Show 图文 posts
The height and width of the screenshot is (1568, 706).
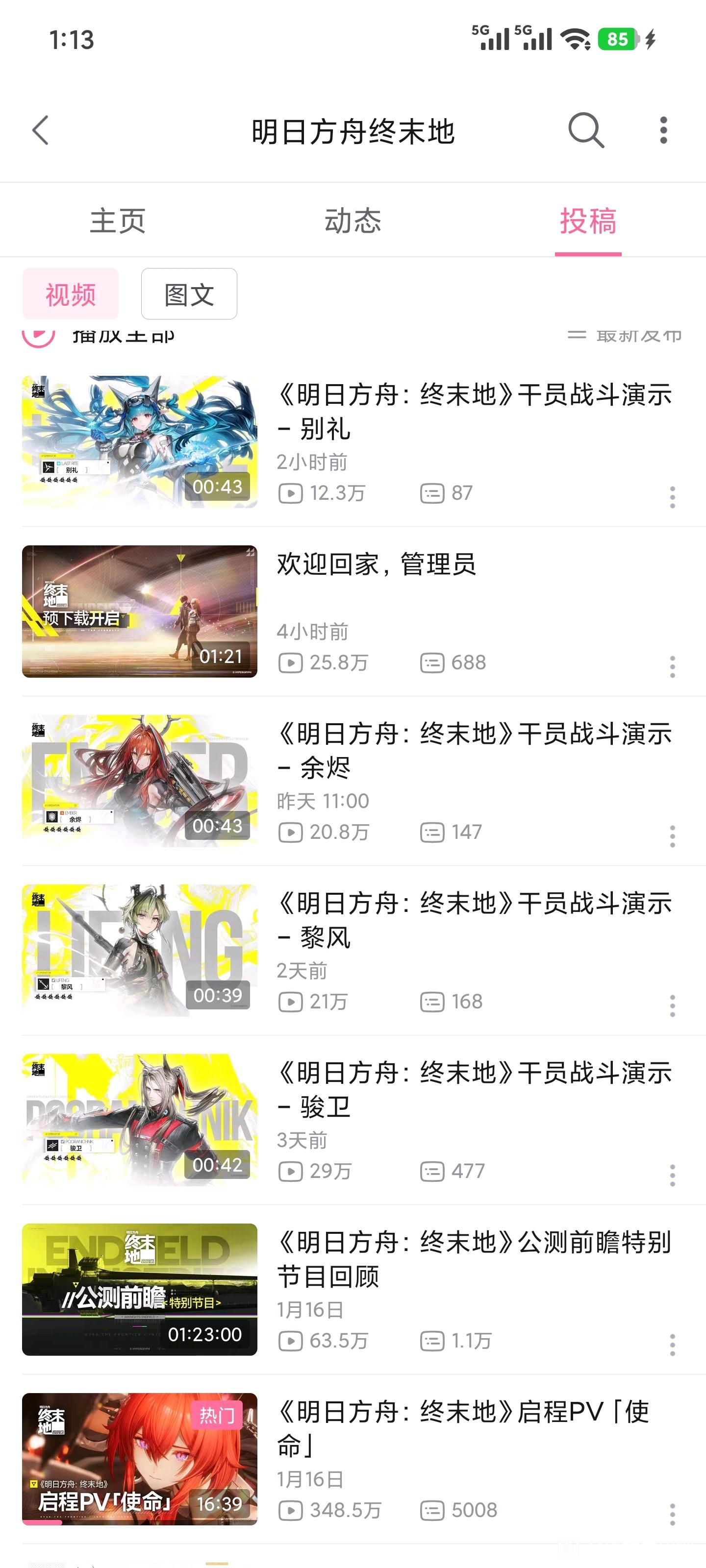pyautogui.click(x=189, y=294)
